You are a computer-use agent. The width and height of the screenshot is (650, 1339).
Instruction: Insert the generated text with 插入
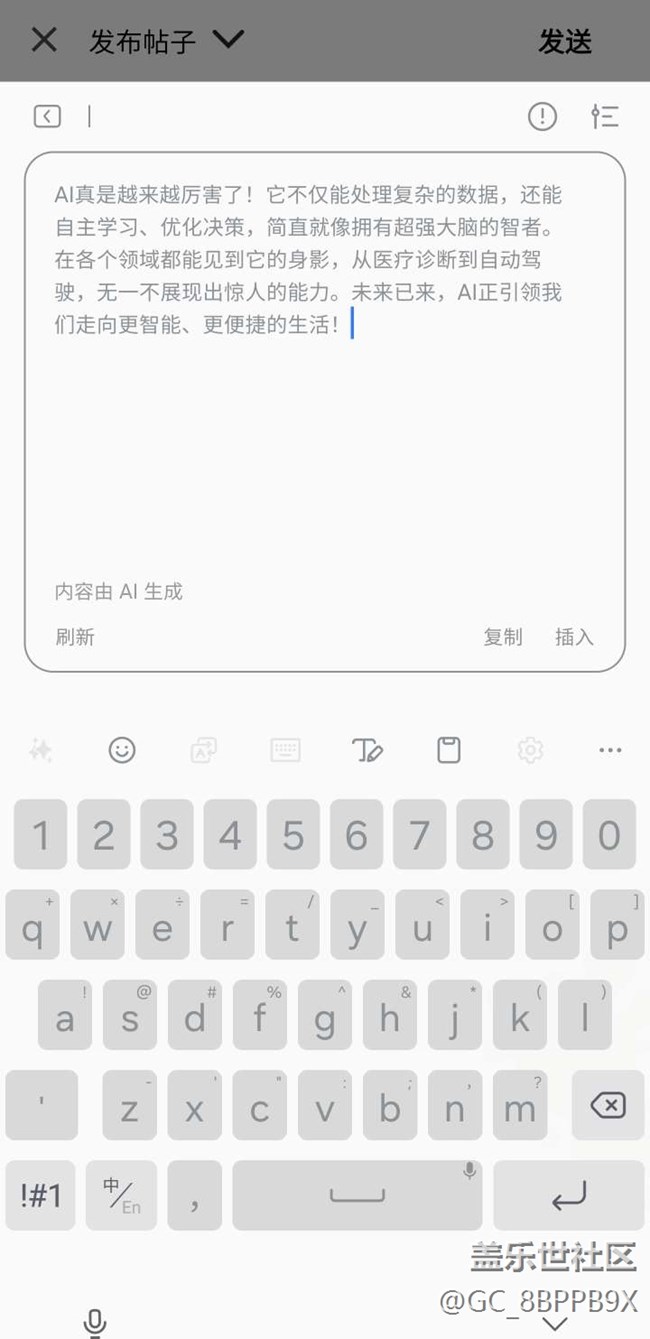click(x=574, y=637)
